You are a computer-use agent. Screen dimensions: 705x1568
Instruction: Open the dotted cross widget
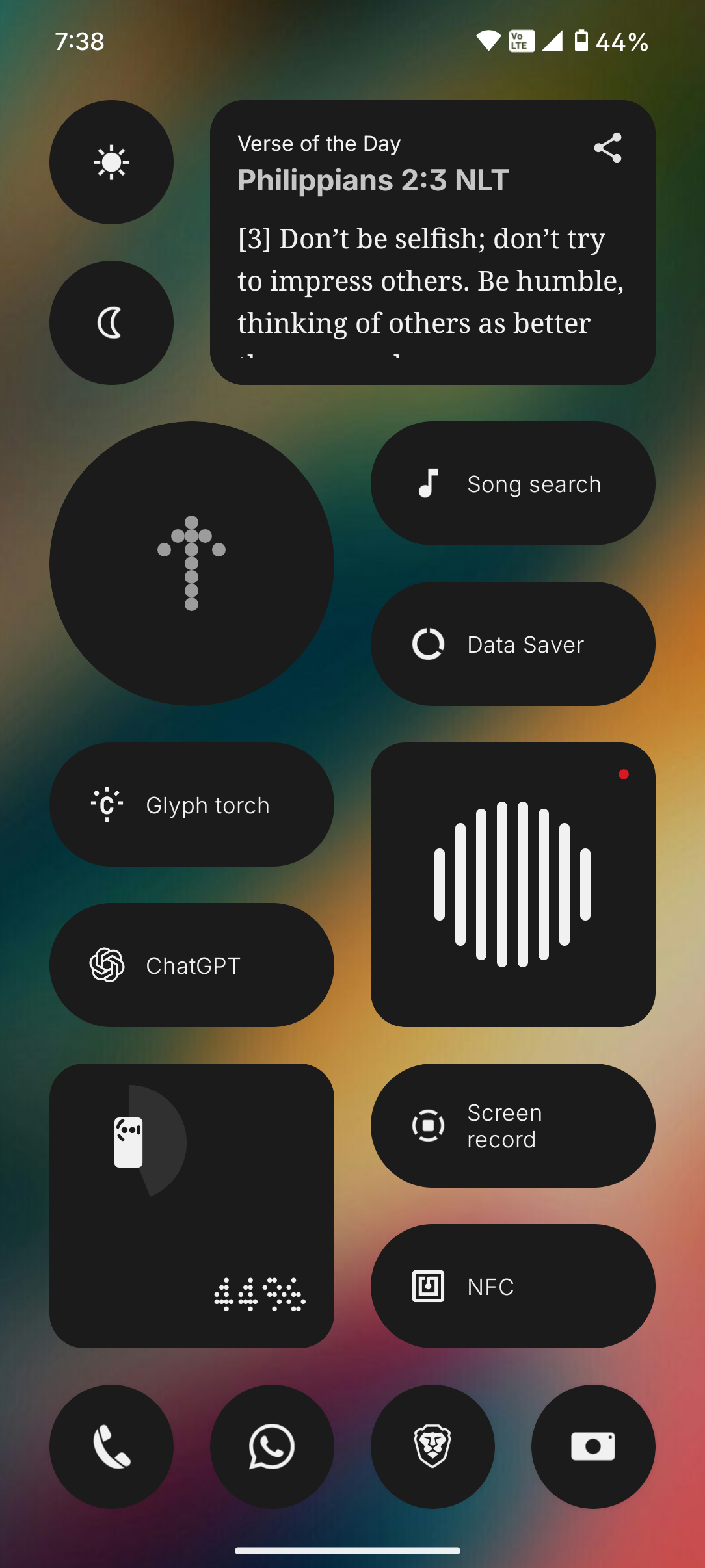click(192, 563)
